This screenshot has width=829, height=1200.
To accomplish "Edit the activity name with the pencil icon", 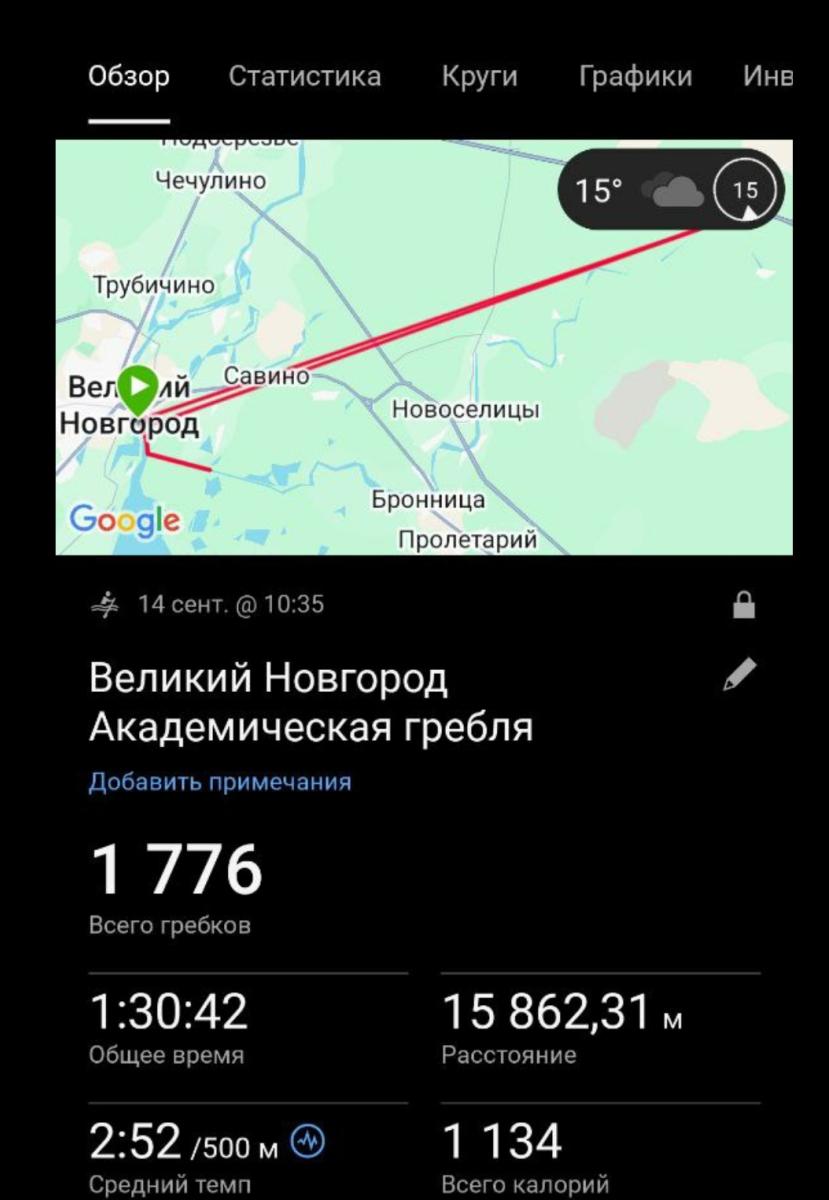I will pos(740,675).
